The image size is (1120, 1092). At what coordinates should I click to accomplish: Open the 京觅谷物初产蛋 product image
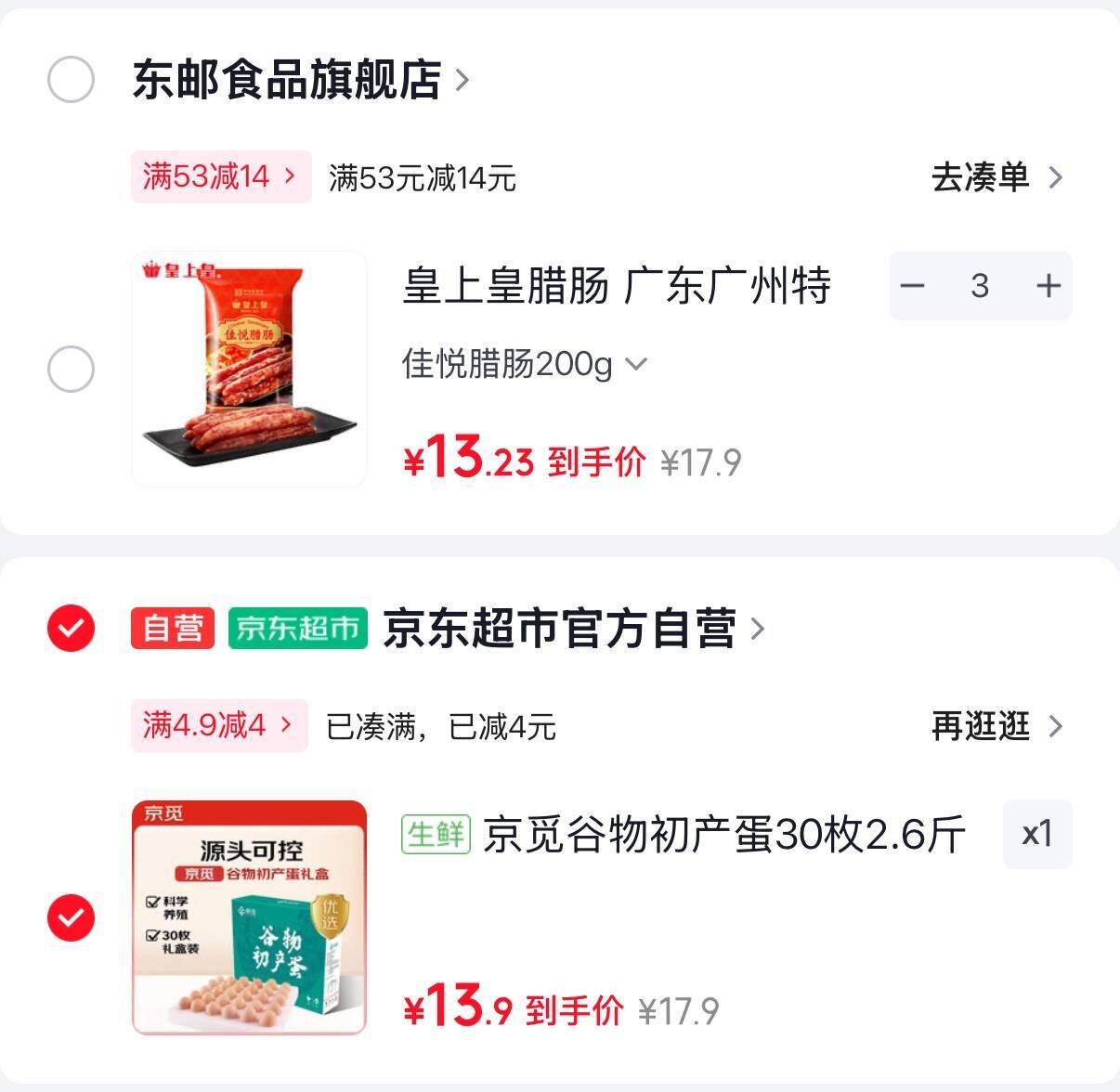249,917
